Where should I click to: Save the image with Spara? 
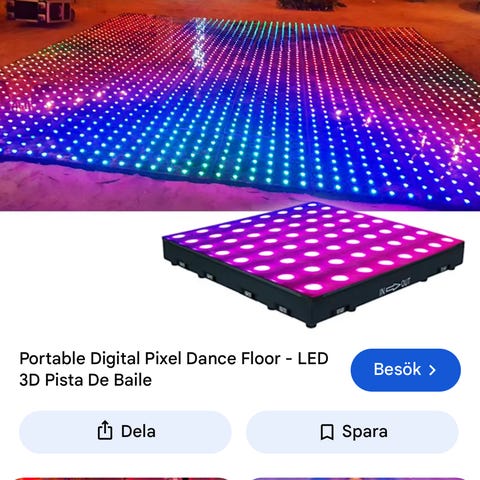point(352,432)
